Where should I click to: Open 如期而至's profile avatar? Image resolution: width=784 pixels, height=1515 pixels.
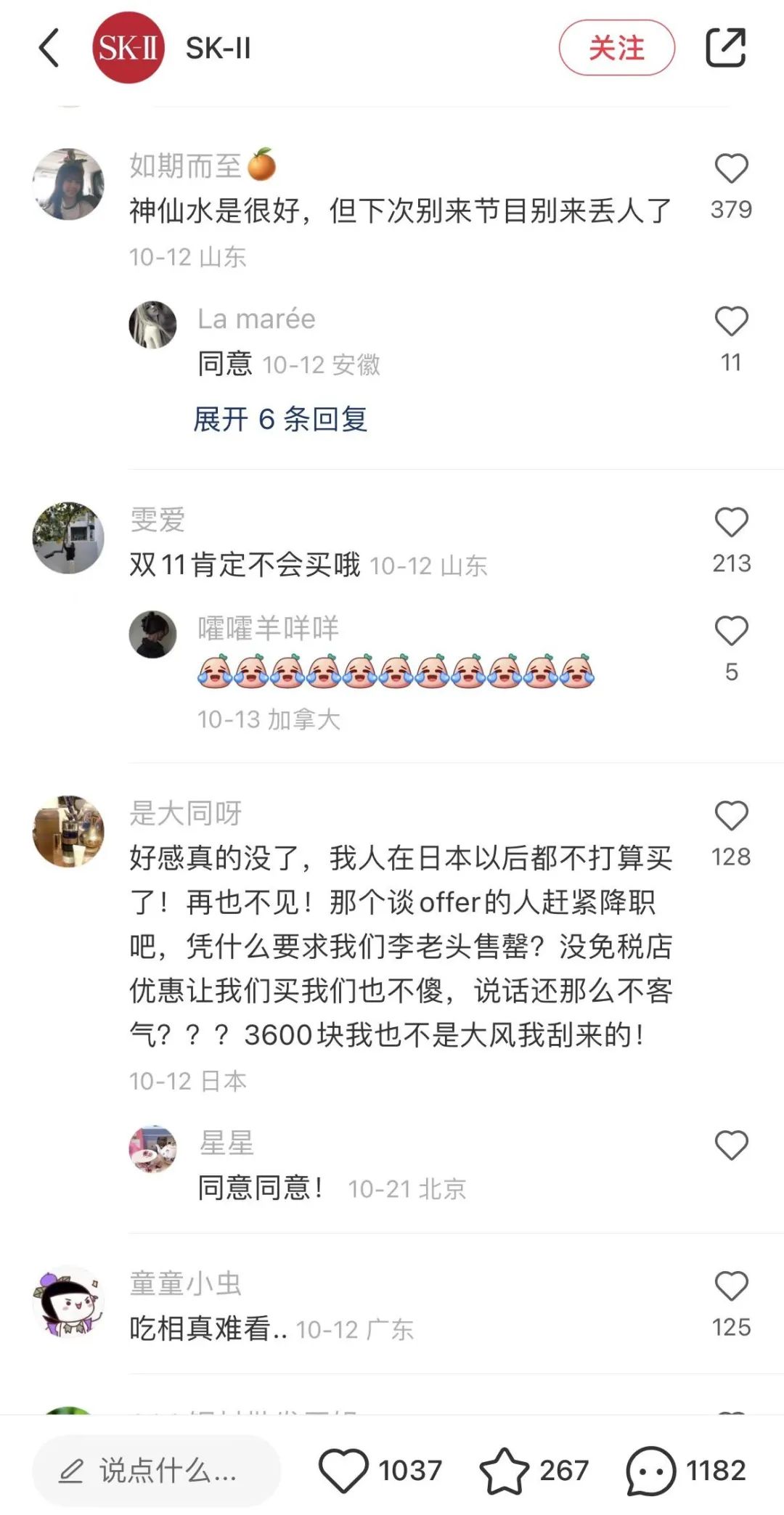(x=69, y=184)
